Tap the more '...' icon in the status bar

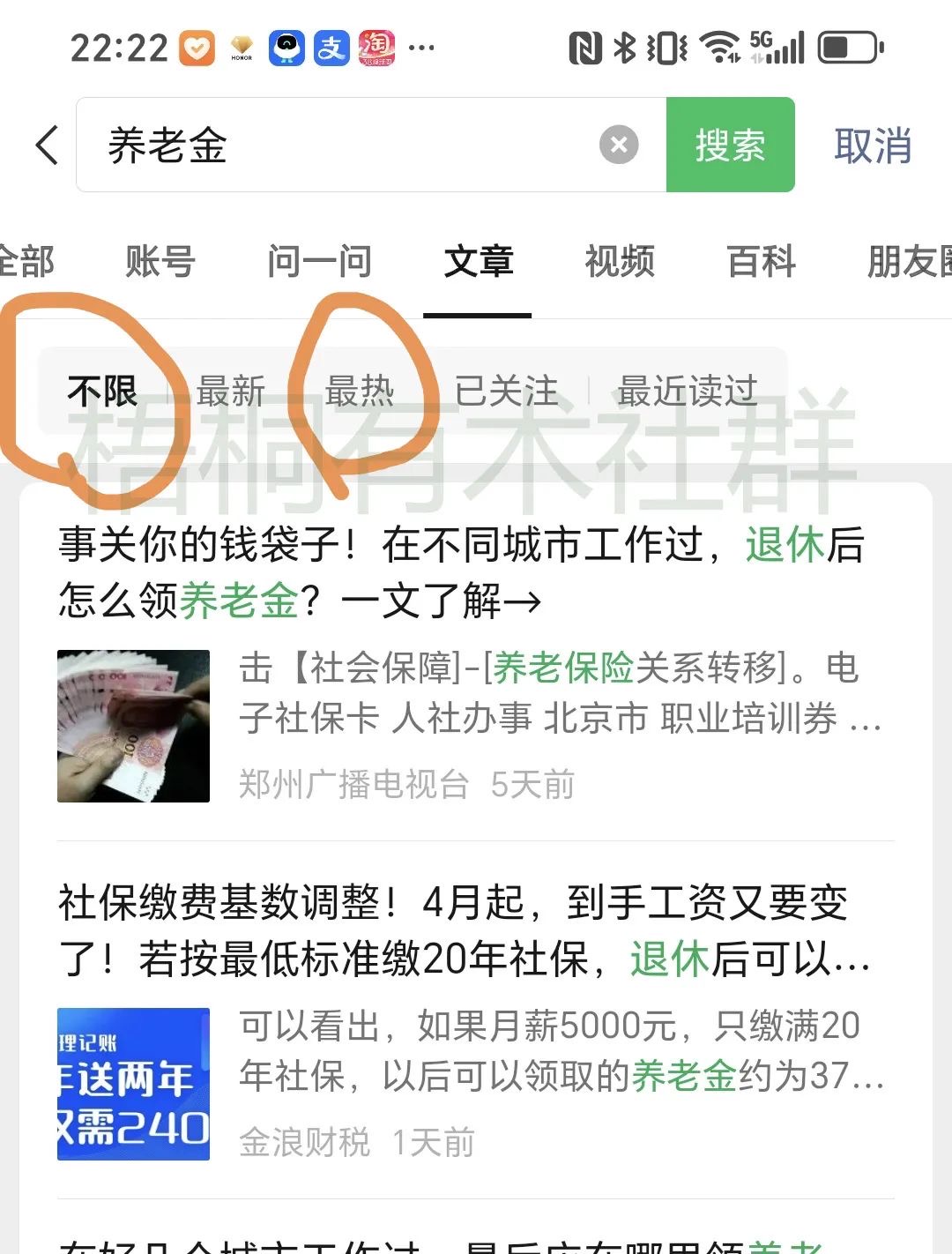(x=421, y=49)
